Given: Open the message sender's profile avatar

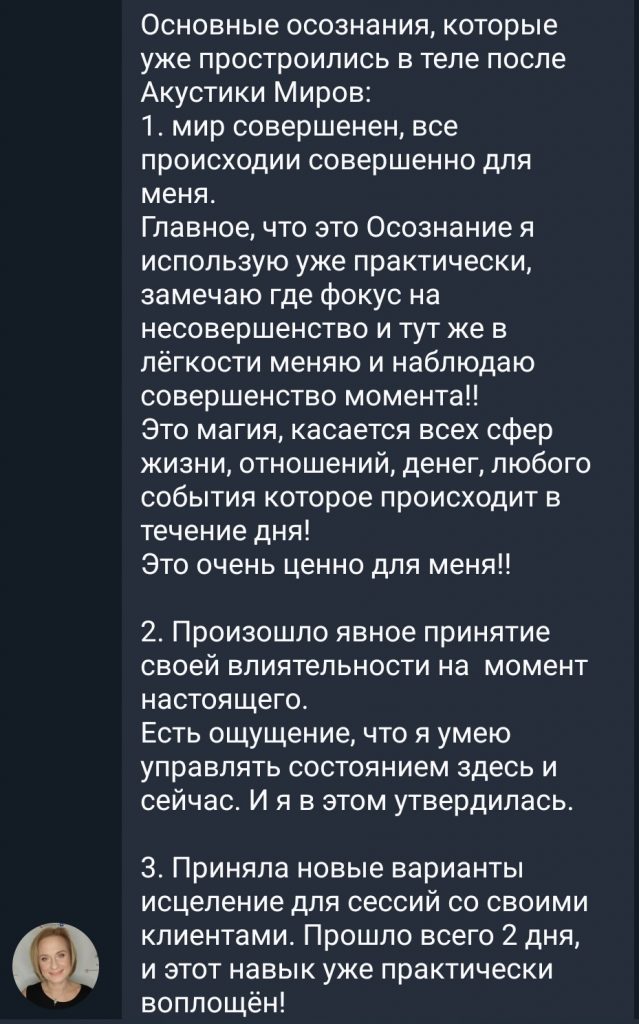Looking at the screenshot, I should [x=56, y=965].
